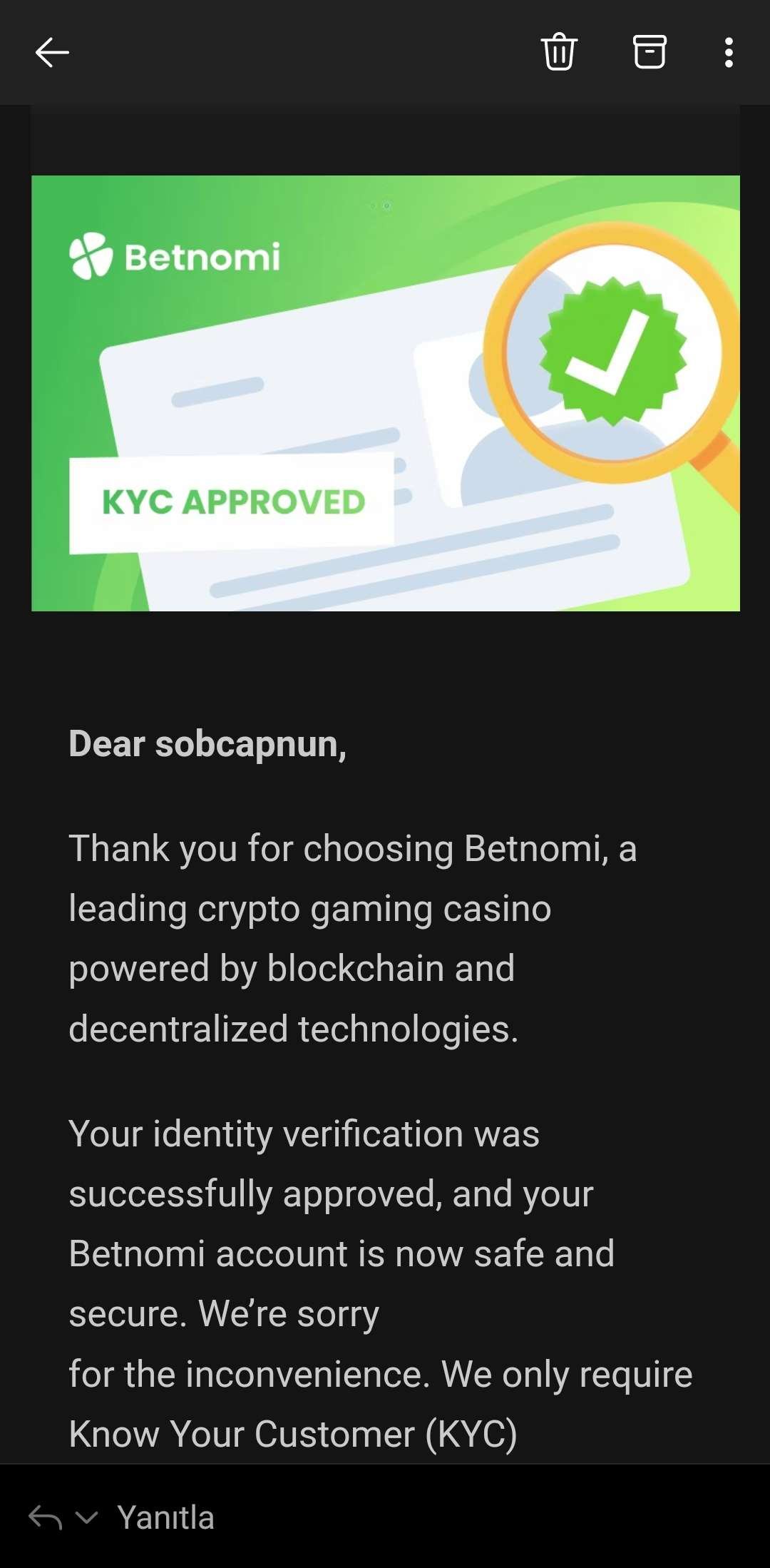Image resolution: width=770 pixels, height=1568 pixels.
Task: Archive this Betnomi email
Action: (650, 53)
